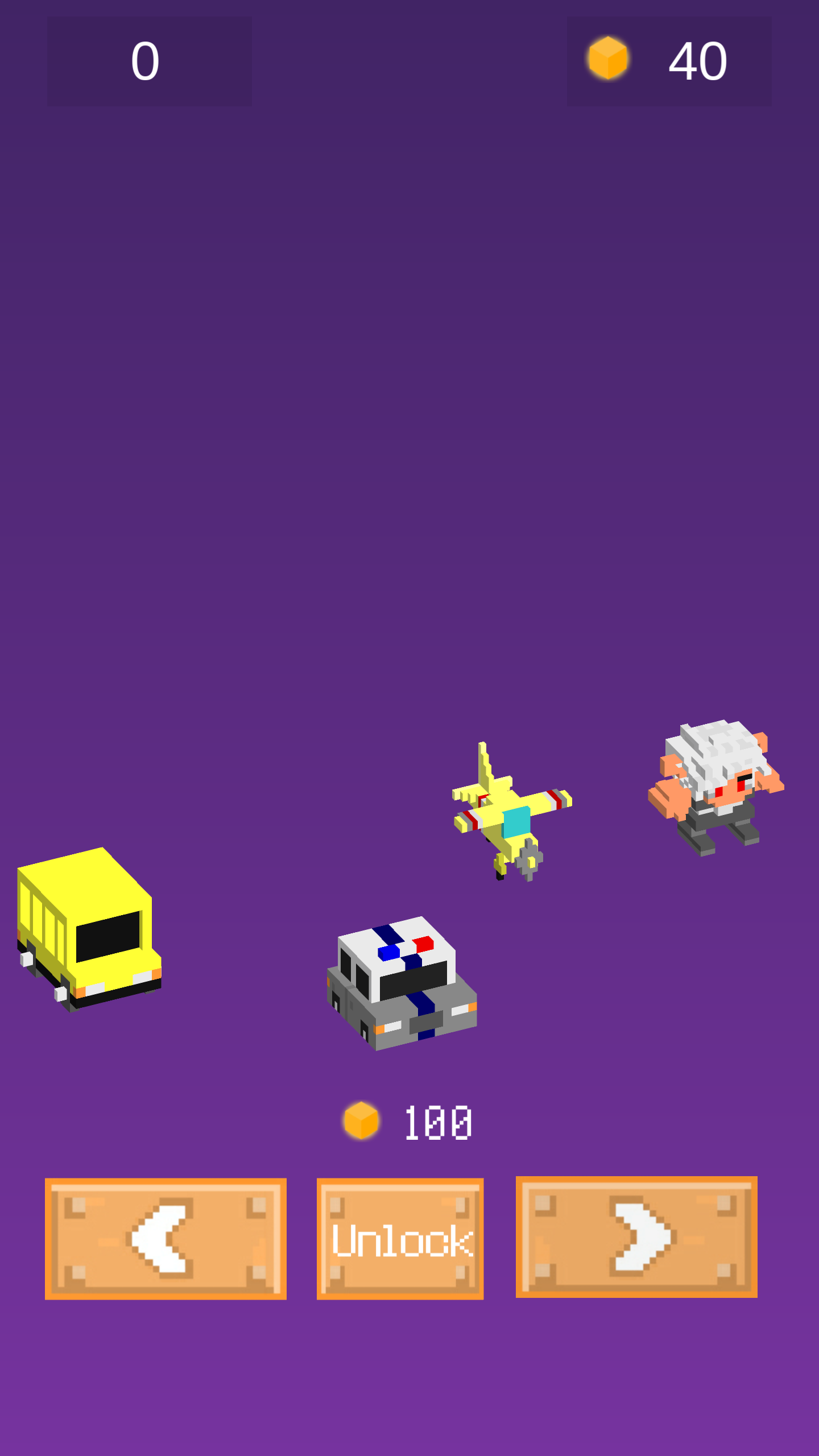Unlock the police car for 100 coins

[400, 1239]
